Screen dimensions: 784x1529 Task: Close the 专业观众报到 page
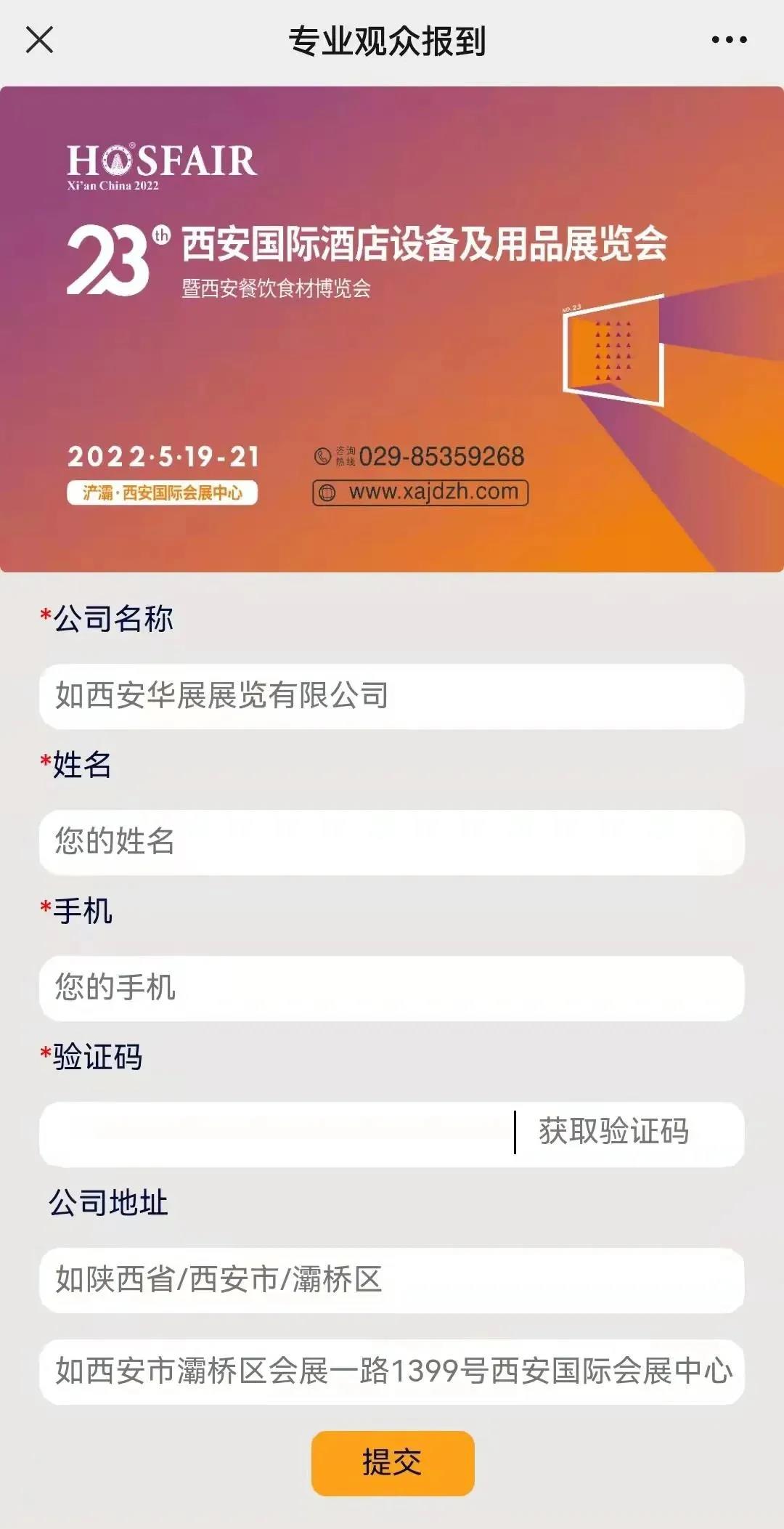(x=39, y=40)
